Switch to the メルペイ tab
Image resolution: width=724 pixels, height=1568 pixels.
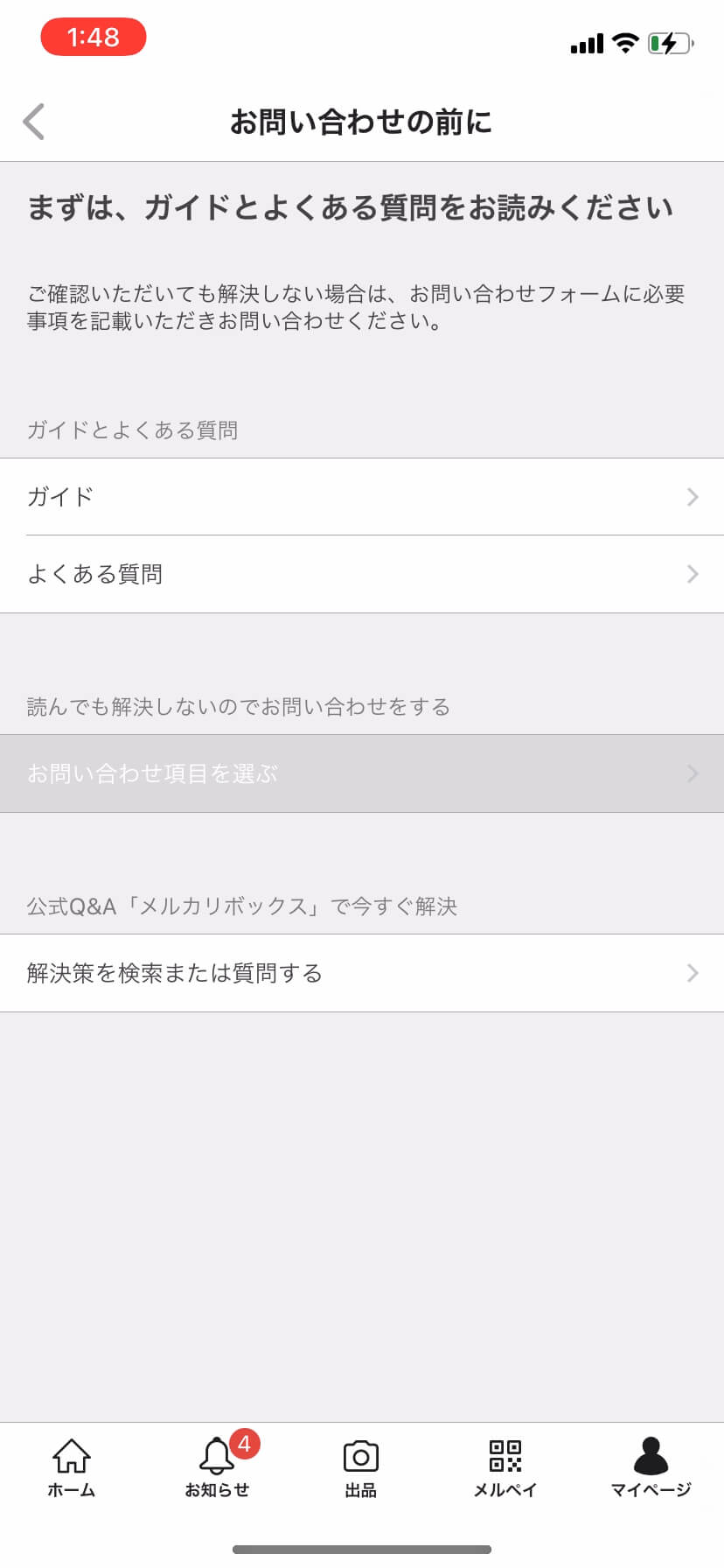coord(505,1468)
